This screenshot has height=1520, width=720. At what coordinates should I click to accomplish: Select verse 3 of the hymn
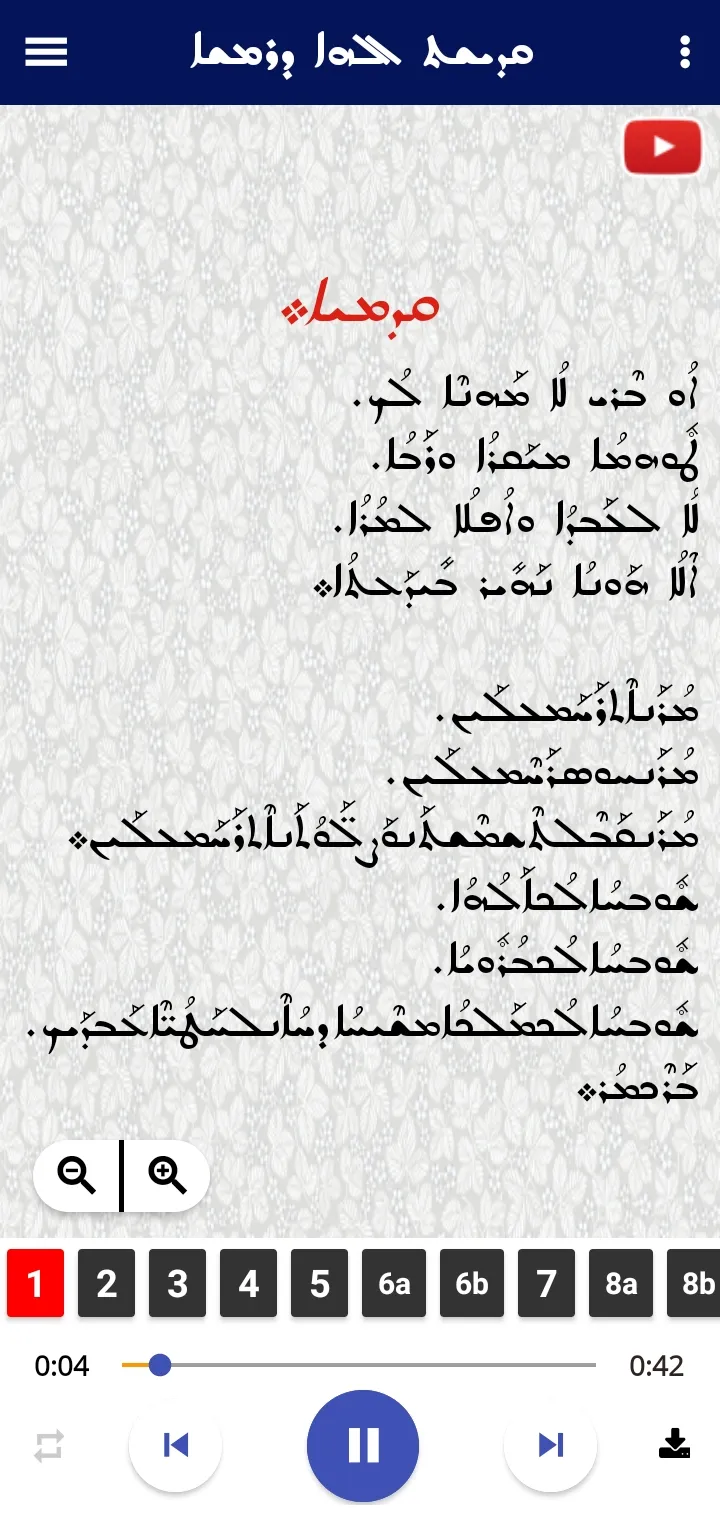[177, 1285]
